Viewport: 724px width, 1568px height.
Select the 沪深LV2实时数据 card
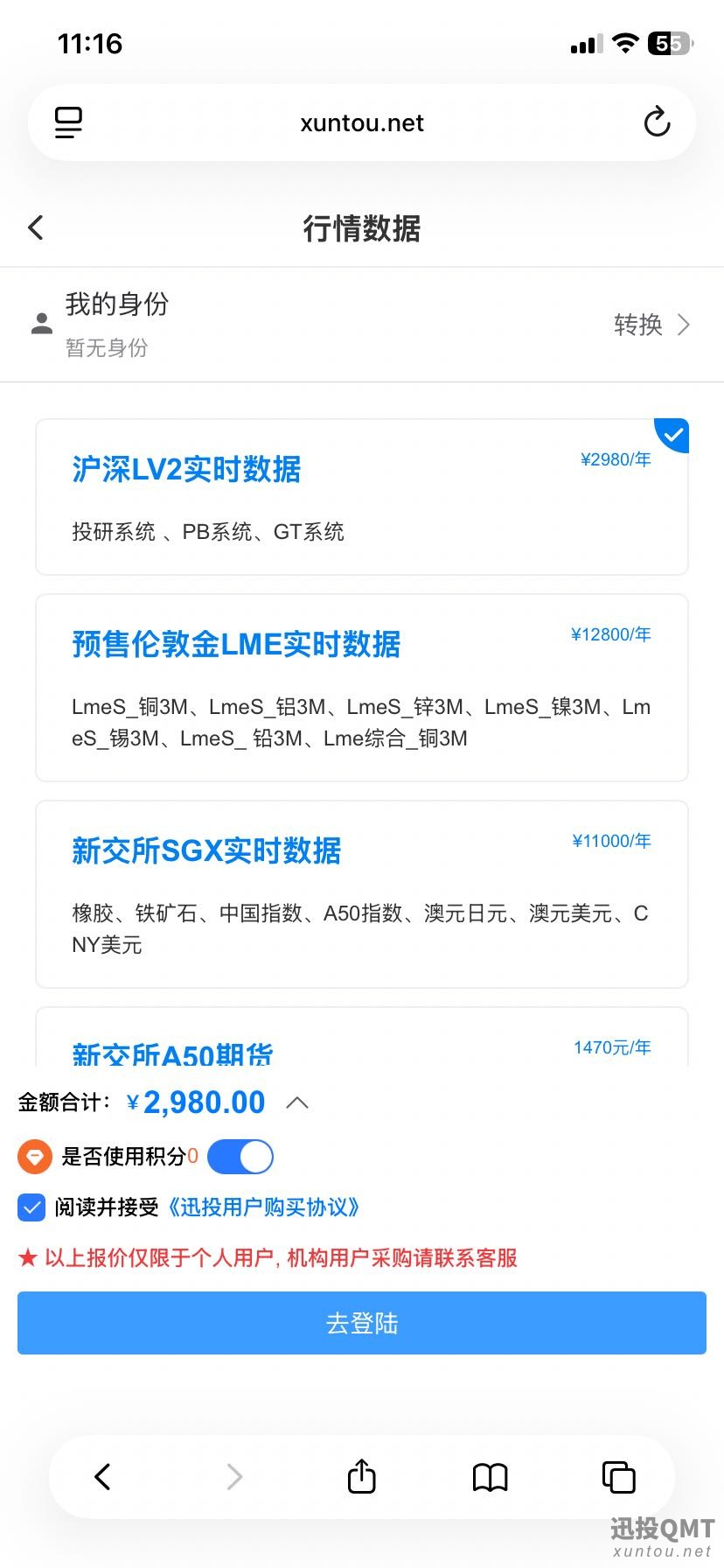click(361, 496)
